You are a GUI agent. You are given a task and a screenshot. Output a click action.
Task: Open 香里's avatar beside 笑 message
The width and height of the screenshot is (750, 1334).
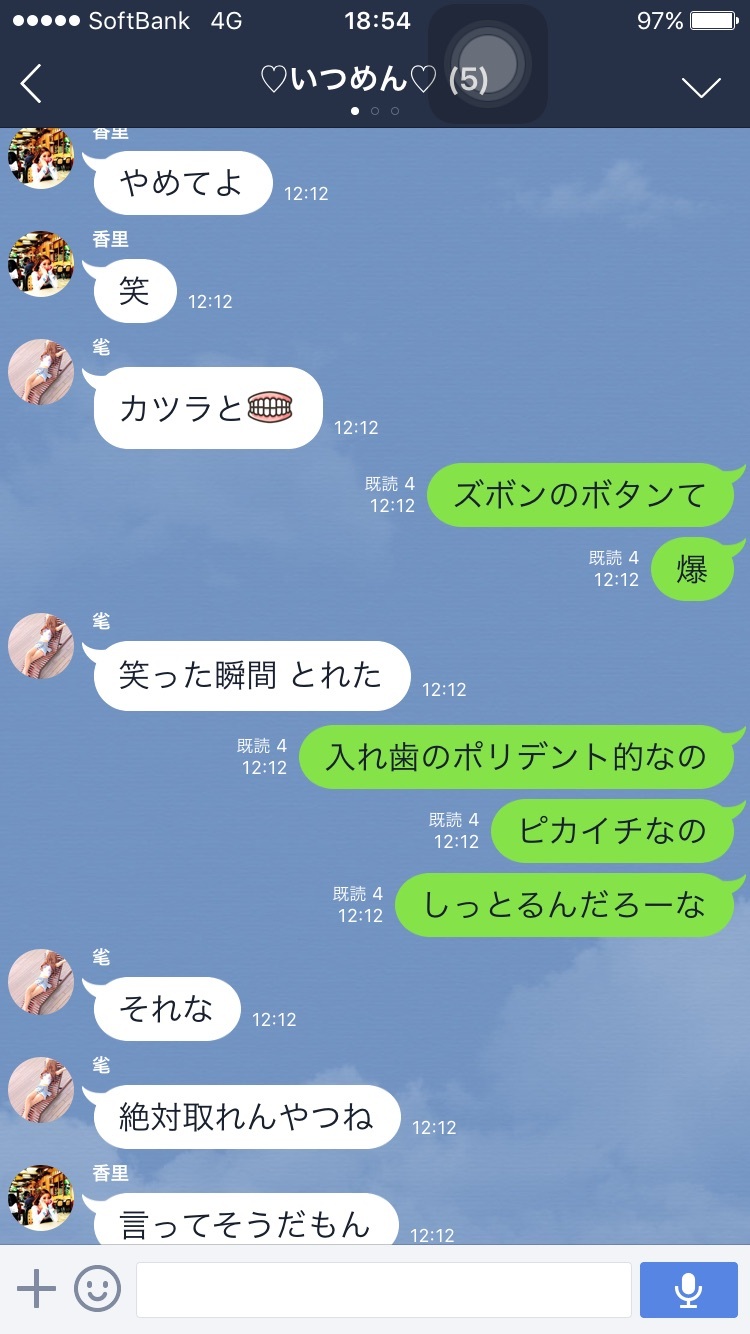[x=41, y=263]
